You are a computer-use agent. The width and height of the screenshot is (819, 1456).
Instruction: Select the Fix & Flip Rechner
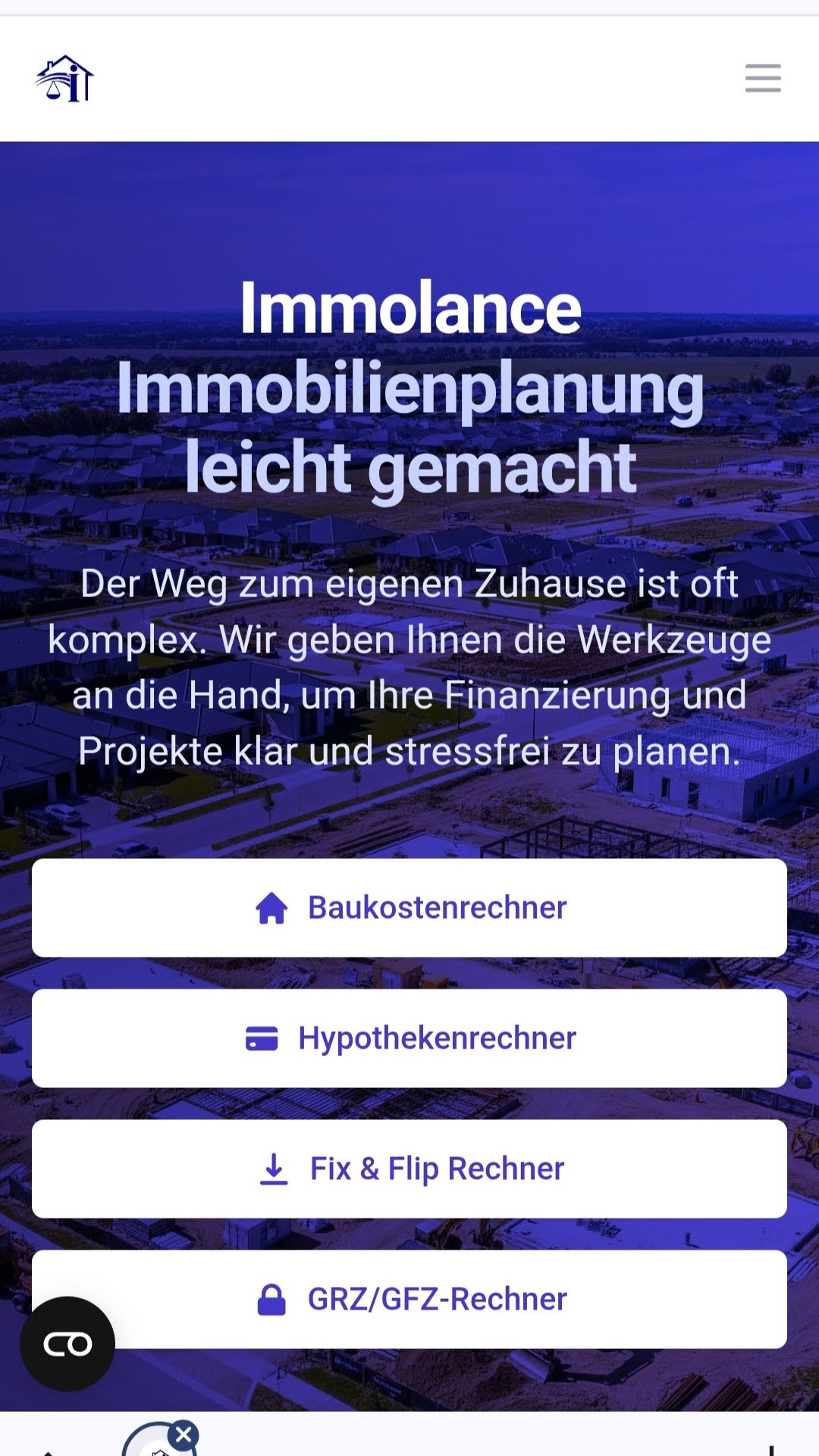409,1168
